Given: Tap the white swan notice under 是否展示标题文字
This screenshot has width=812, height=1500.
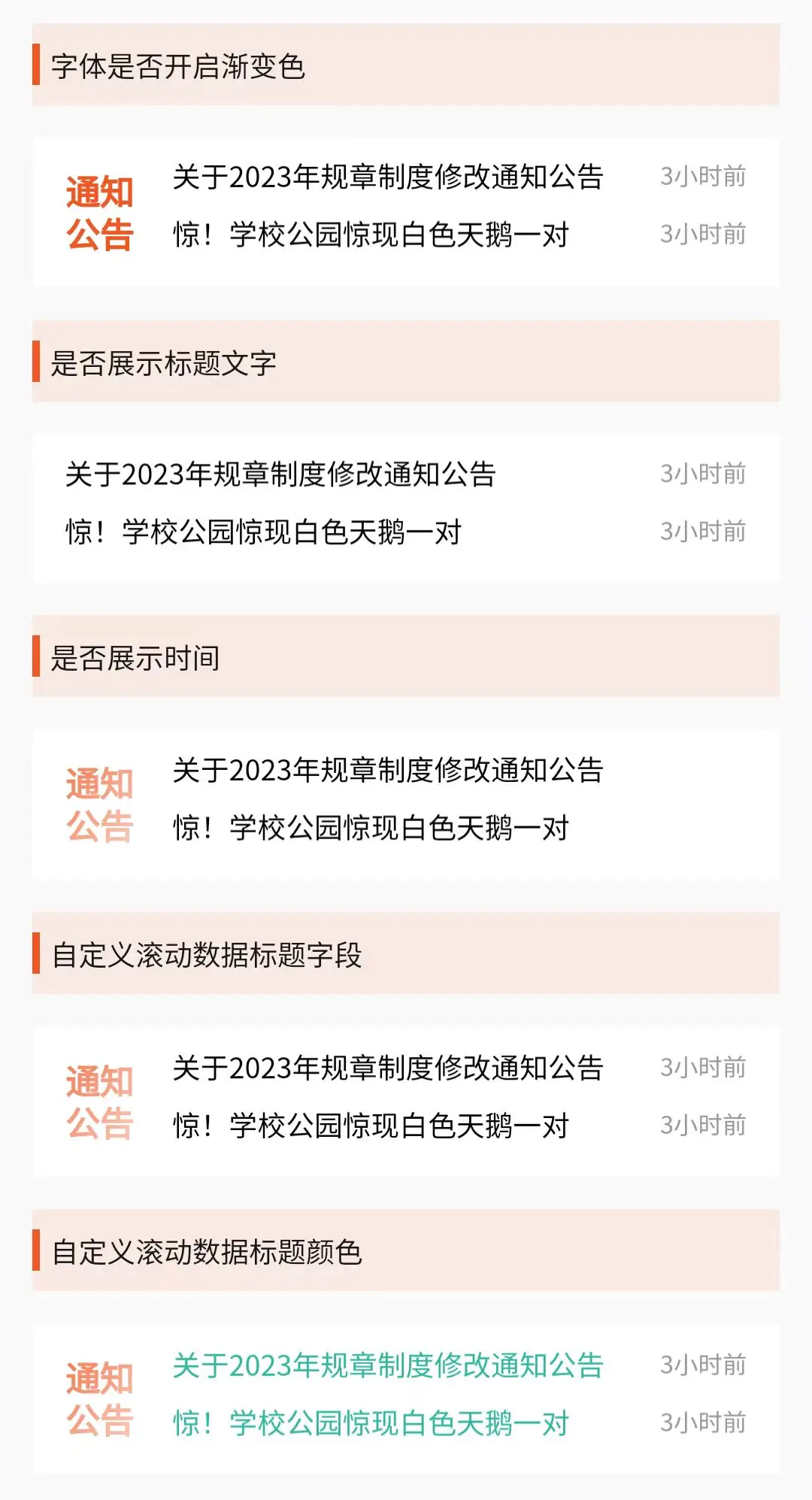Looking at the screenshot, I should coord(263,532).
